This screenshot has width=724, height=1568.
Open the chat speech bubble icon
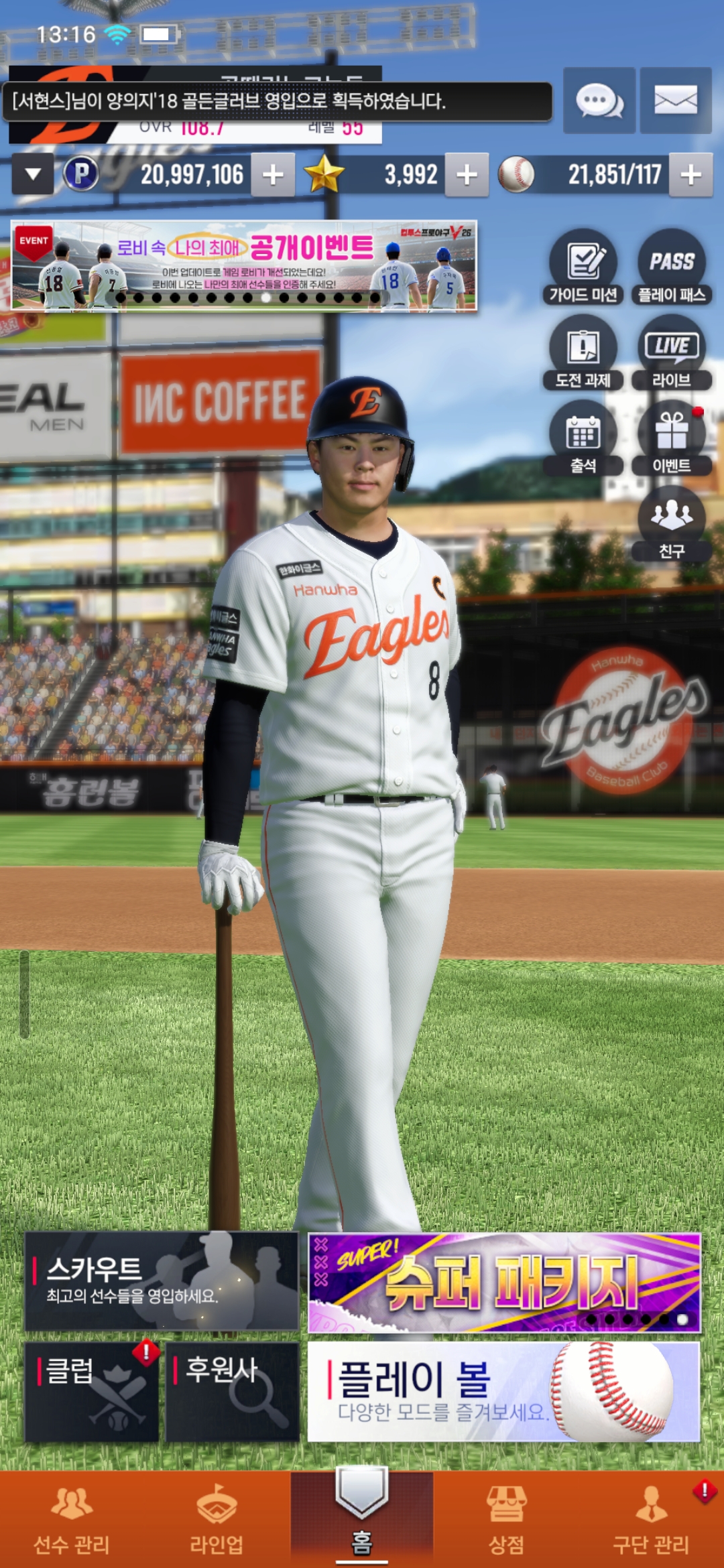(599, 101)
